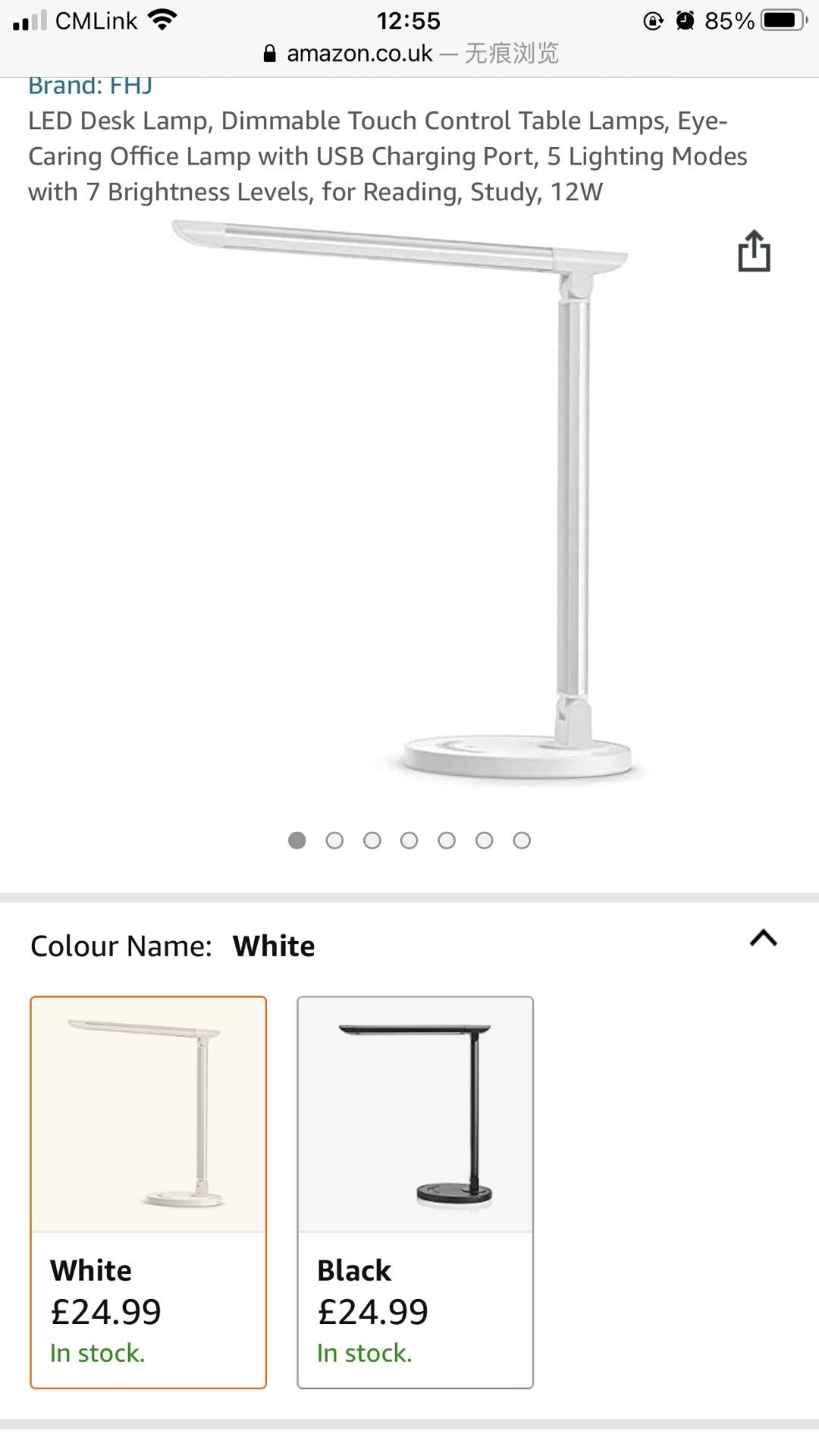Select the Black colour option
This screenshot has height=1456, width=819.
click(x=415, y=1191)
